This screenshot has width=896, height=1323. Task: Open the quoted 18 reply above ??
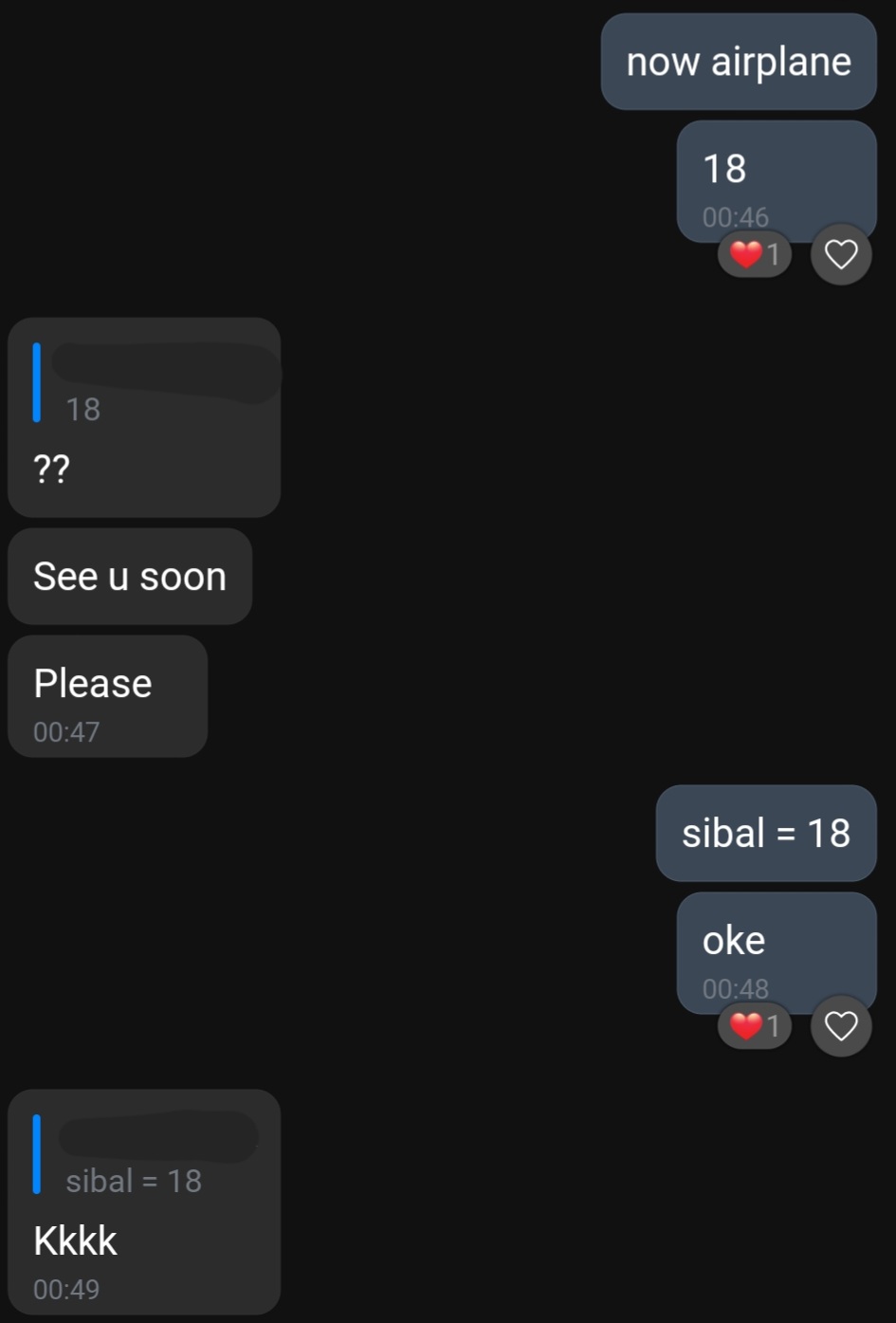(142, 384)
